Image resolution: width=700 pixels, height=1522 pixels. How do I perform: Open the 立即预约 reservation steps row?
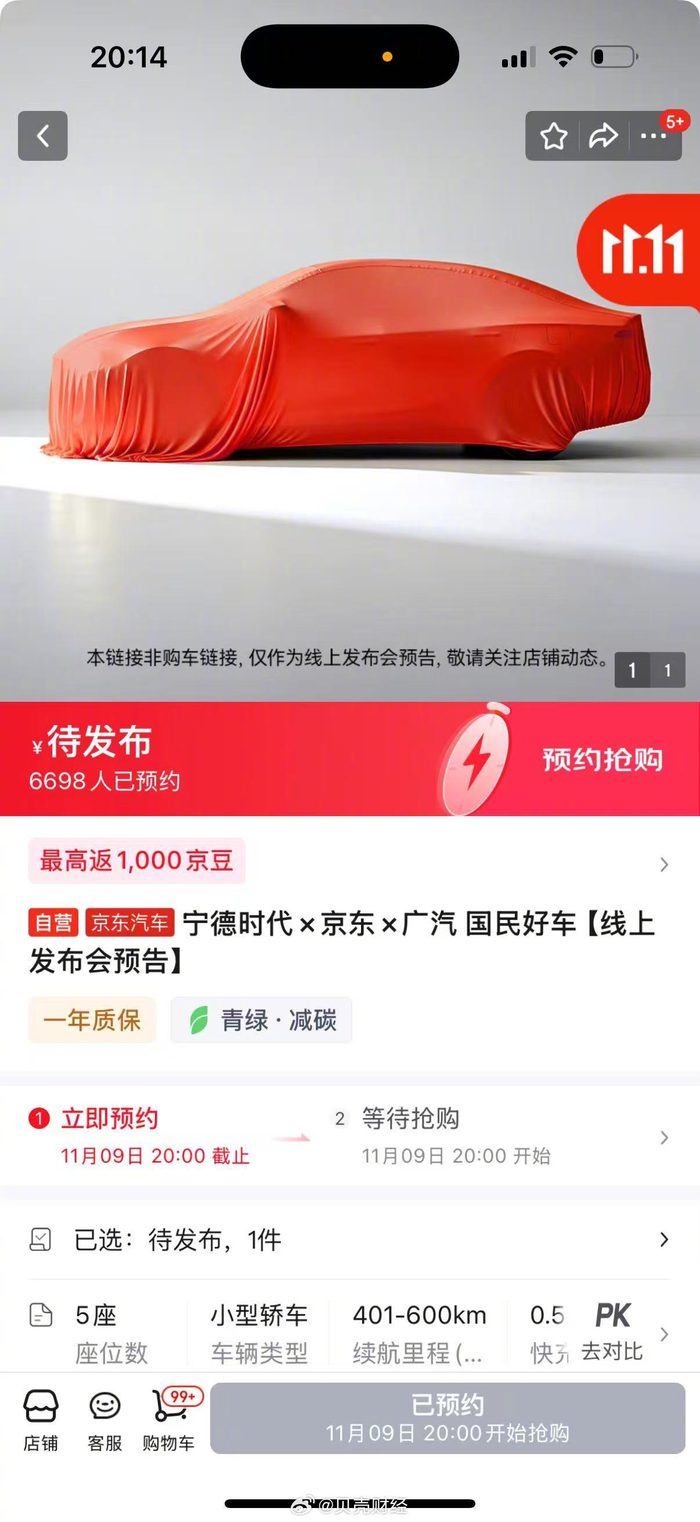[348, 1137]
